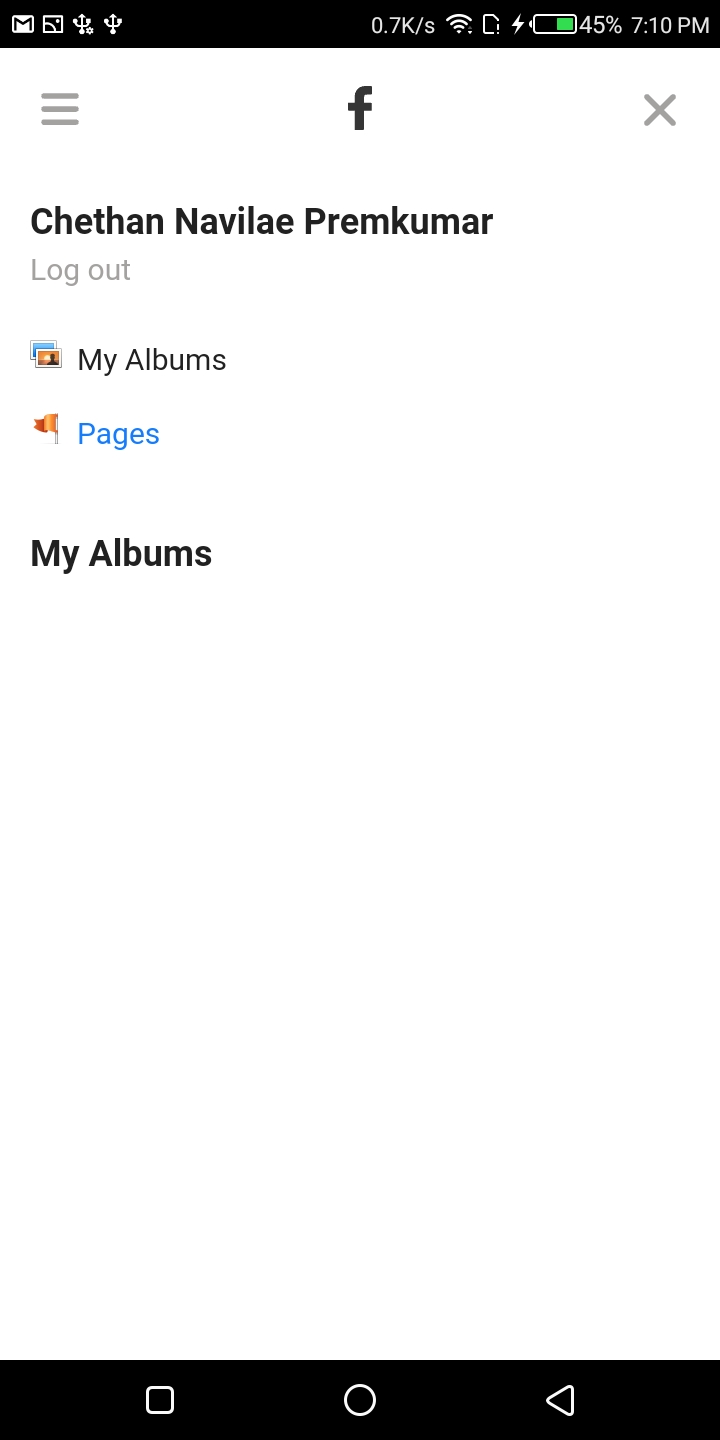Viewport: 720px width, 1440px height.
Task: Click the Facebook logo at the top
Action: 360,107
